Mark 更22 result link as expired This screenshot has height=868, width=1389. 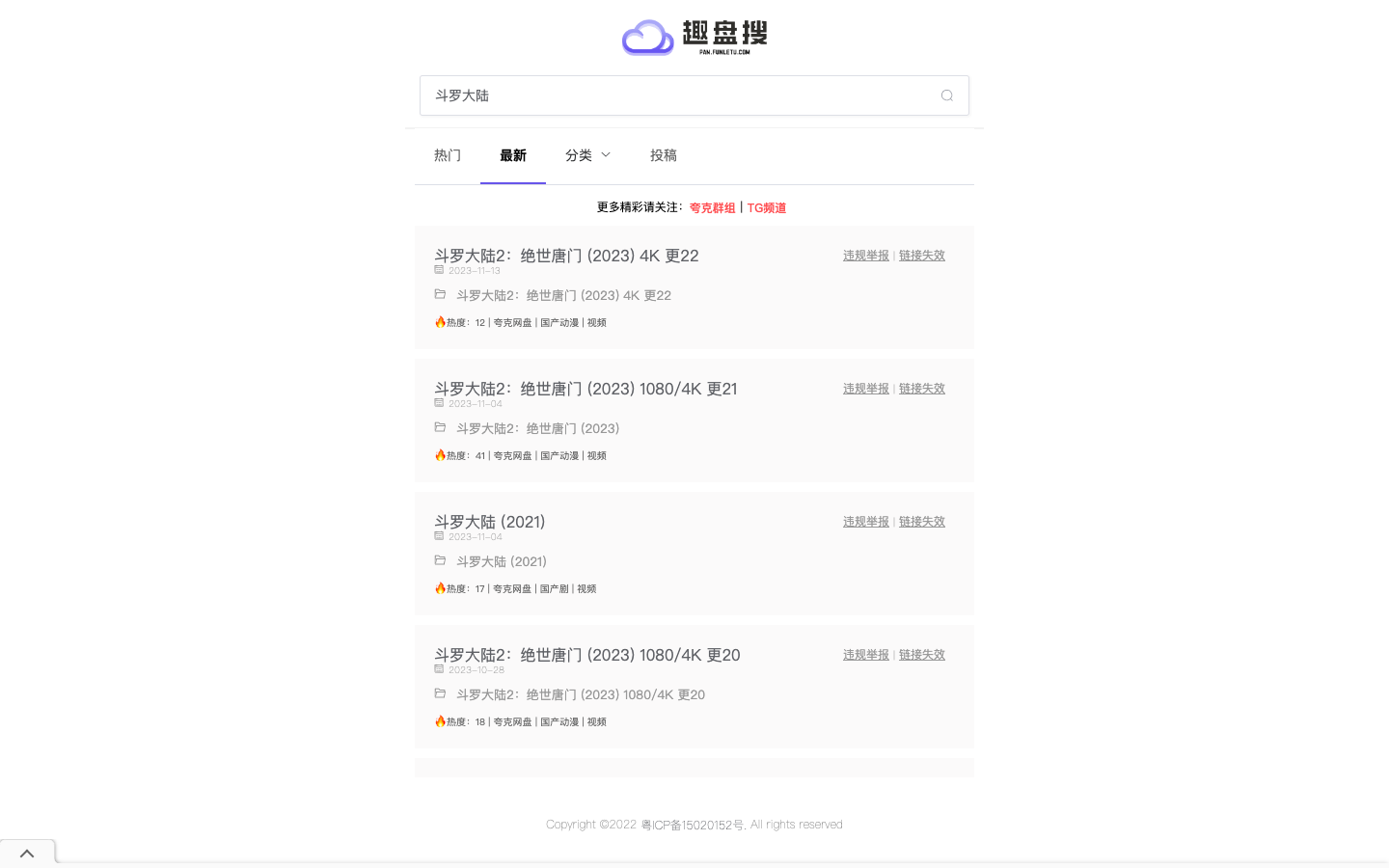(x=922, y=256)
